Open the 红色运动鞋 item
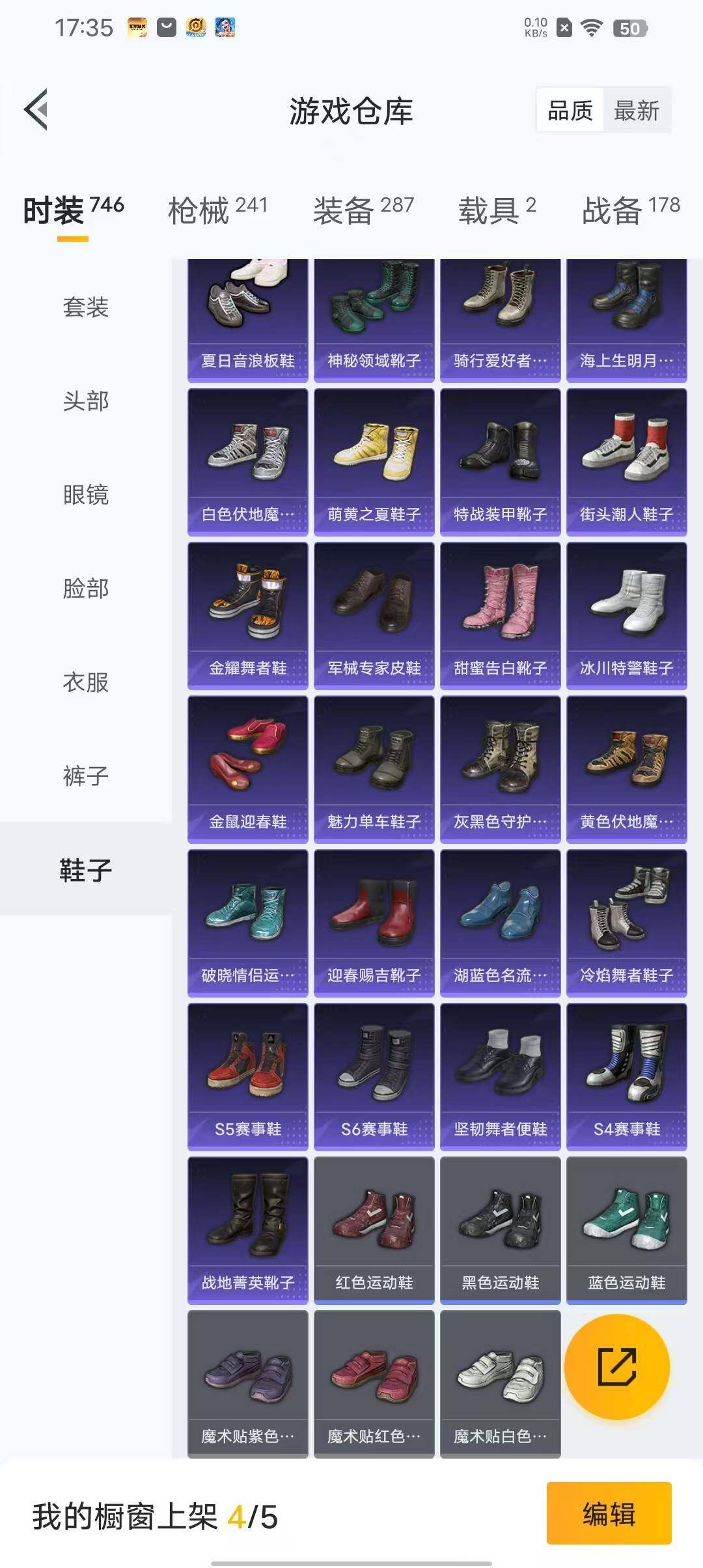Screen dimensions: 703x1568 click(x=374, y=1231)
